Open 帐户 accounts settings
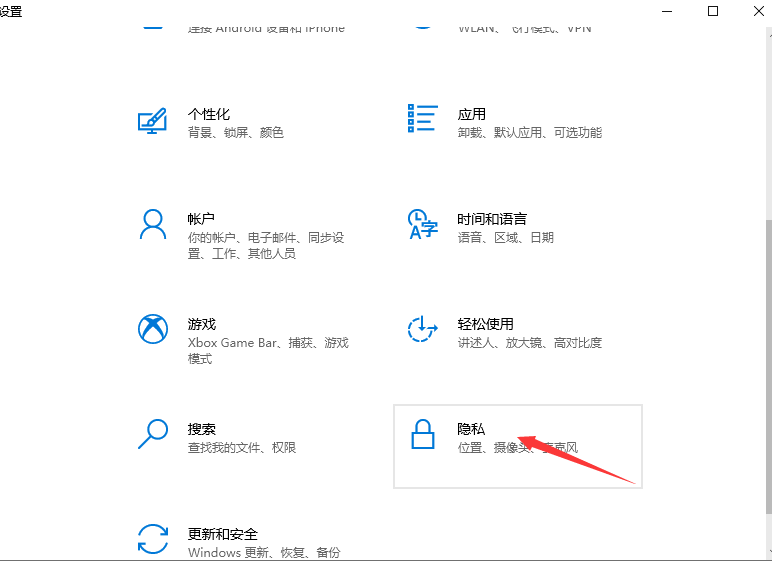This screenshot has height=572, width=772. tap(201, 219)
